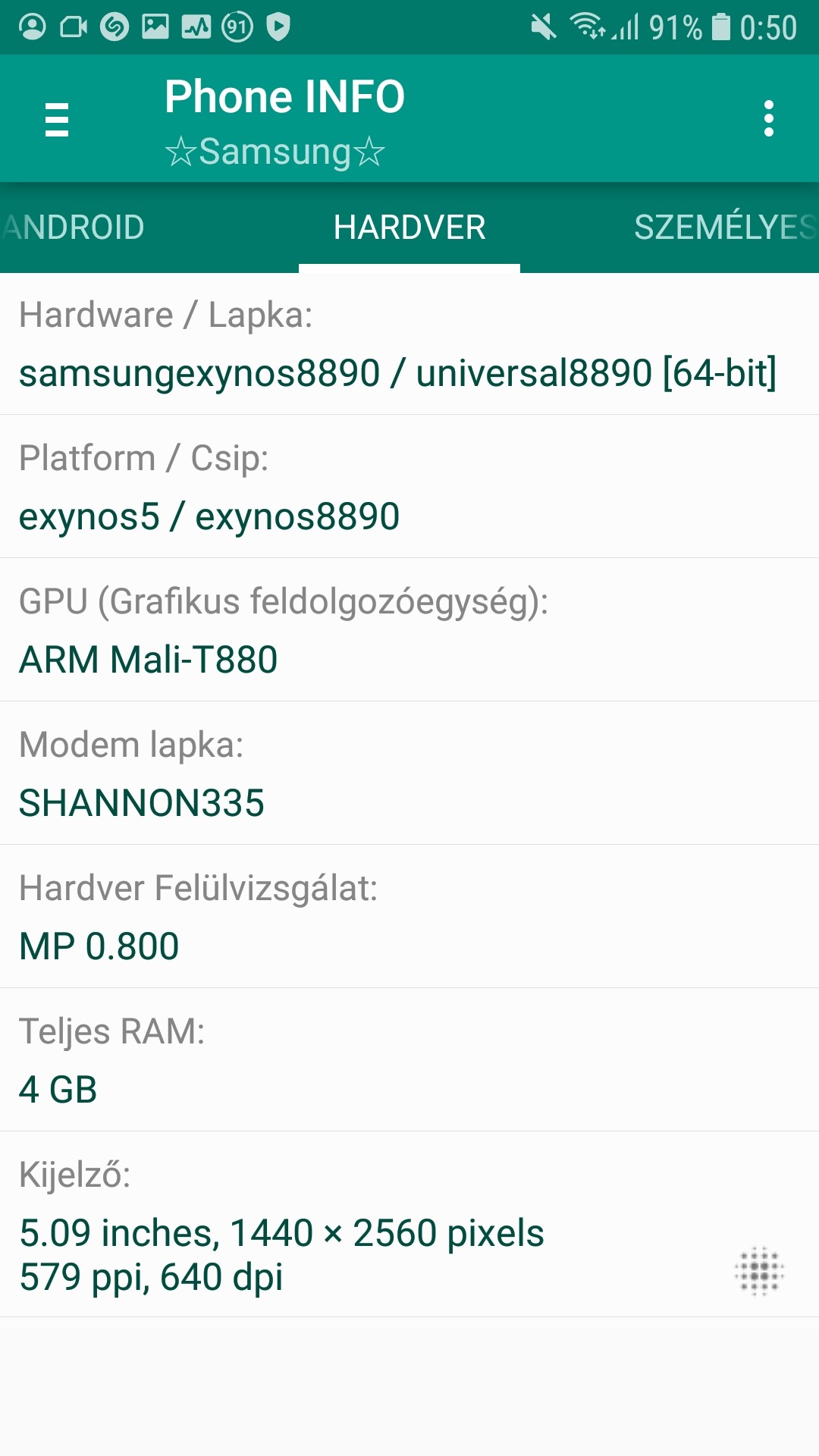
Task: Switch to the ANDROID tab
Action: (x=74, y=227)
